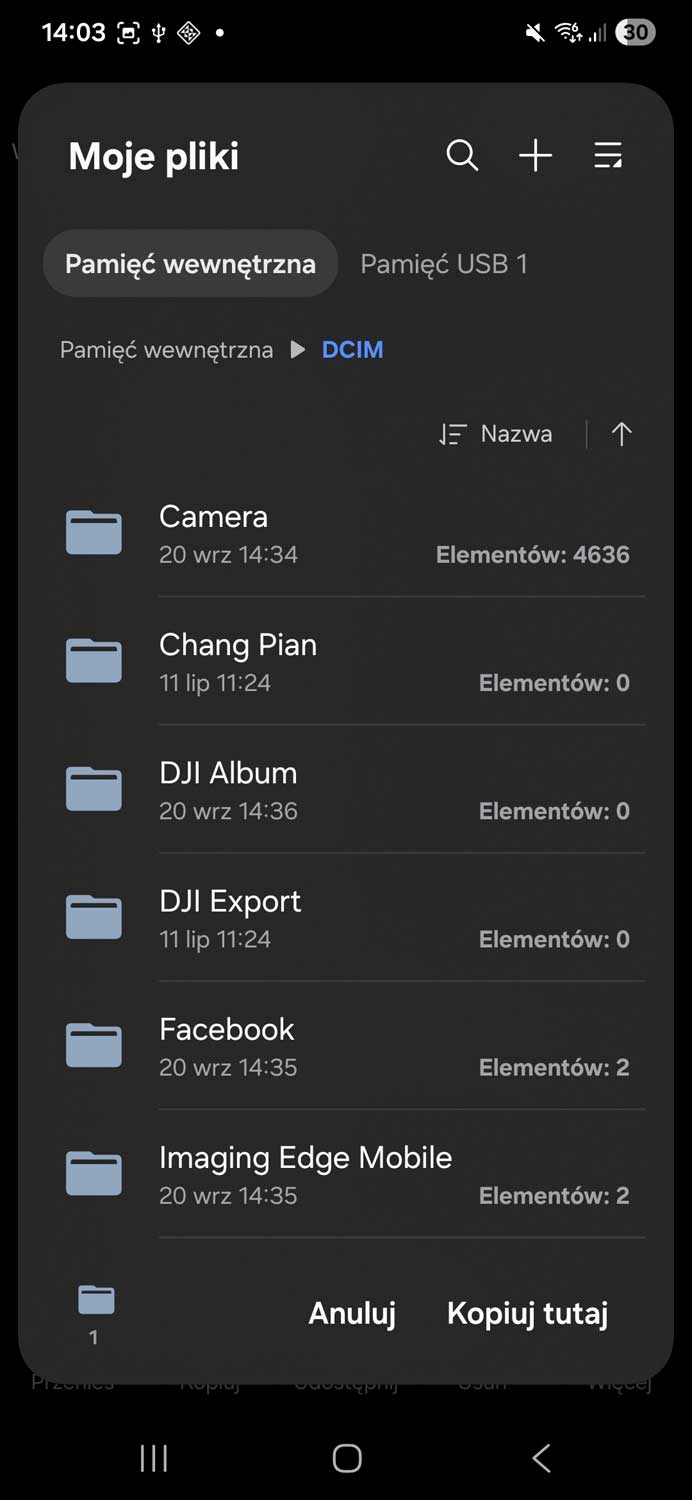Go back using the system back button
This screenshot has height=1500, width=692.
coord(541,1459)
